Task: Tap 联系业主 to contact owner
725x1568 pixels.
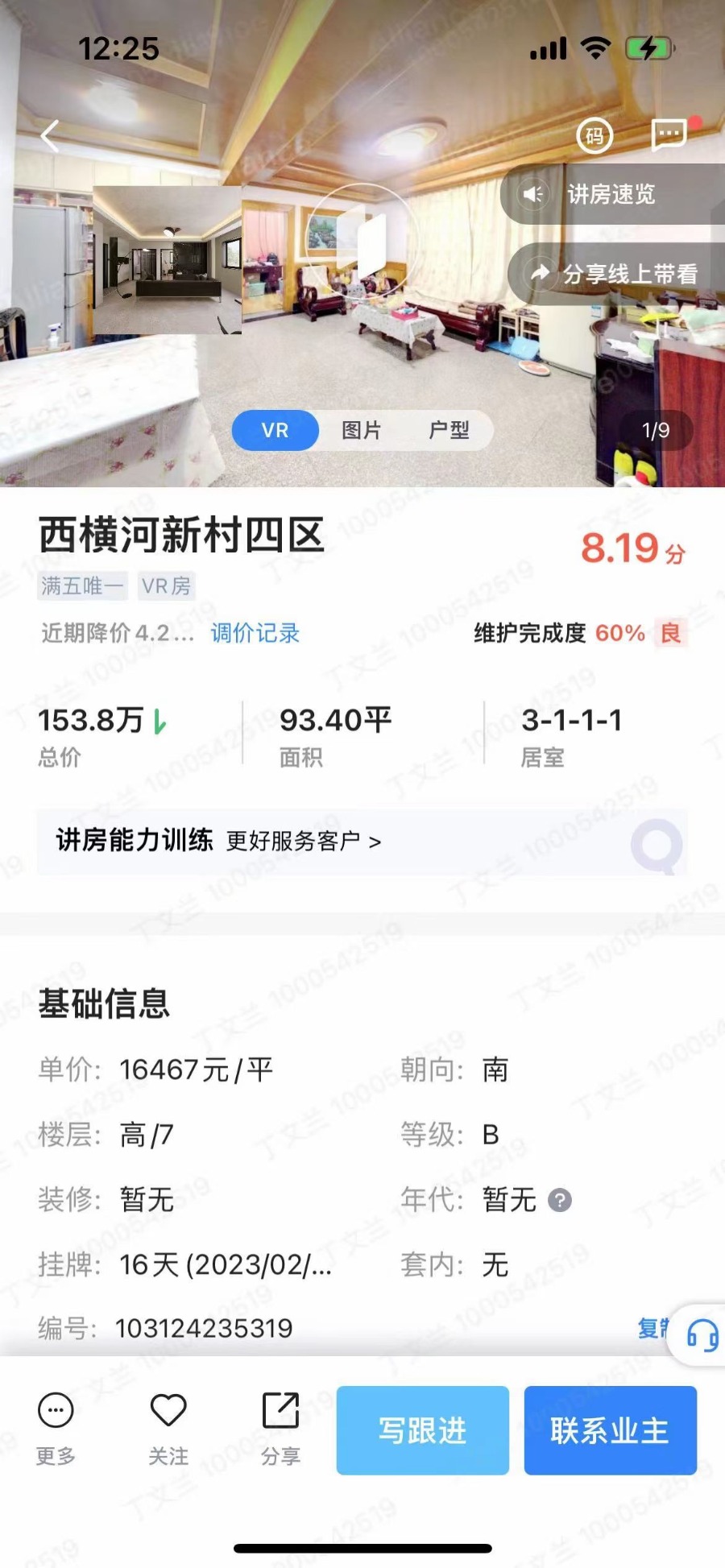Action: (x=611, y=1430)
